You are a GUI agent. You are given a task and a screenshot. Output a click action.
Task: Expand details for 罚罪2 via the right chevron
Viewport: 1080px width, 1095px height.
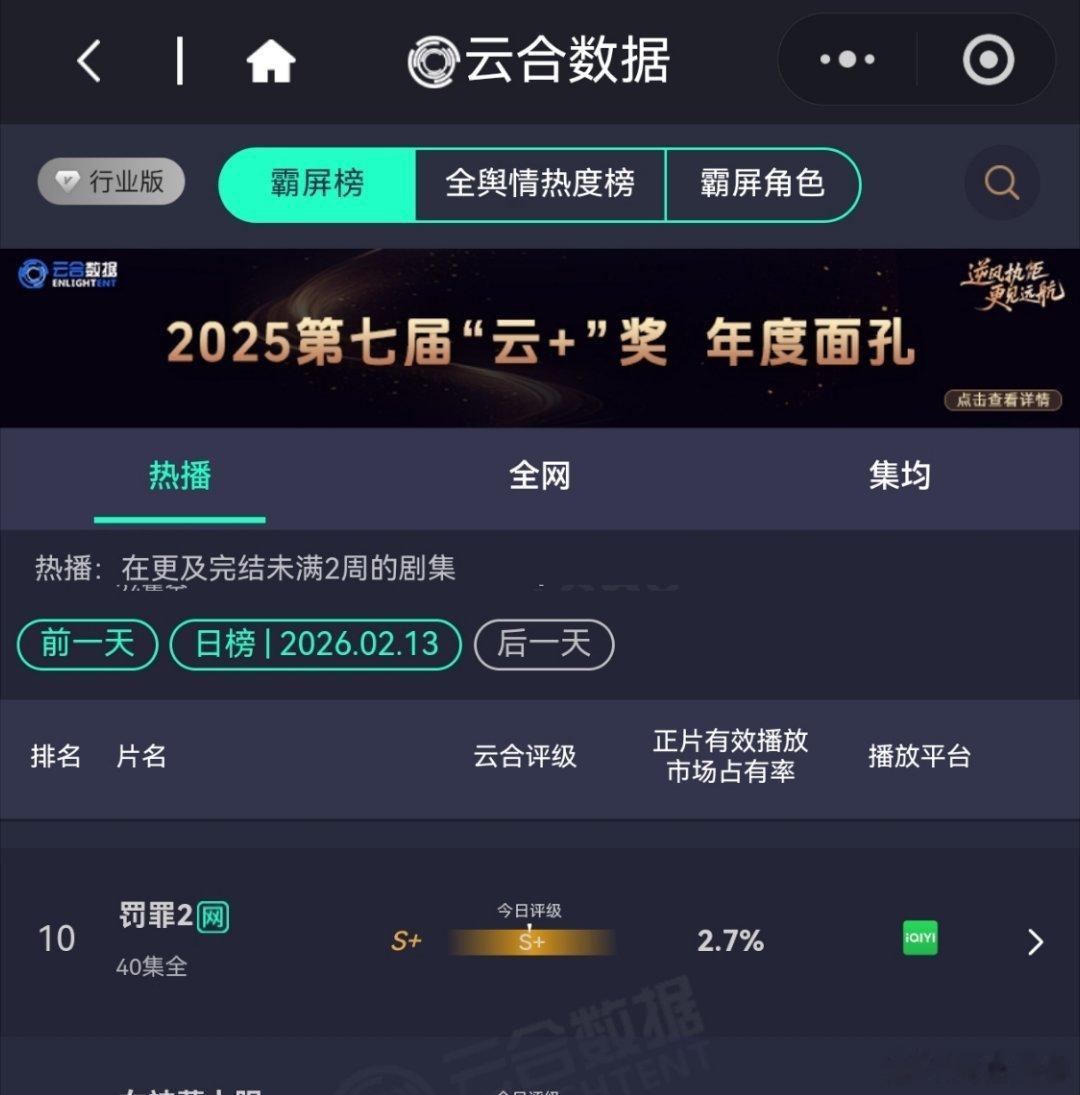coord(1035,941)
